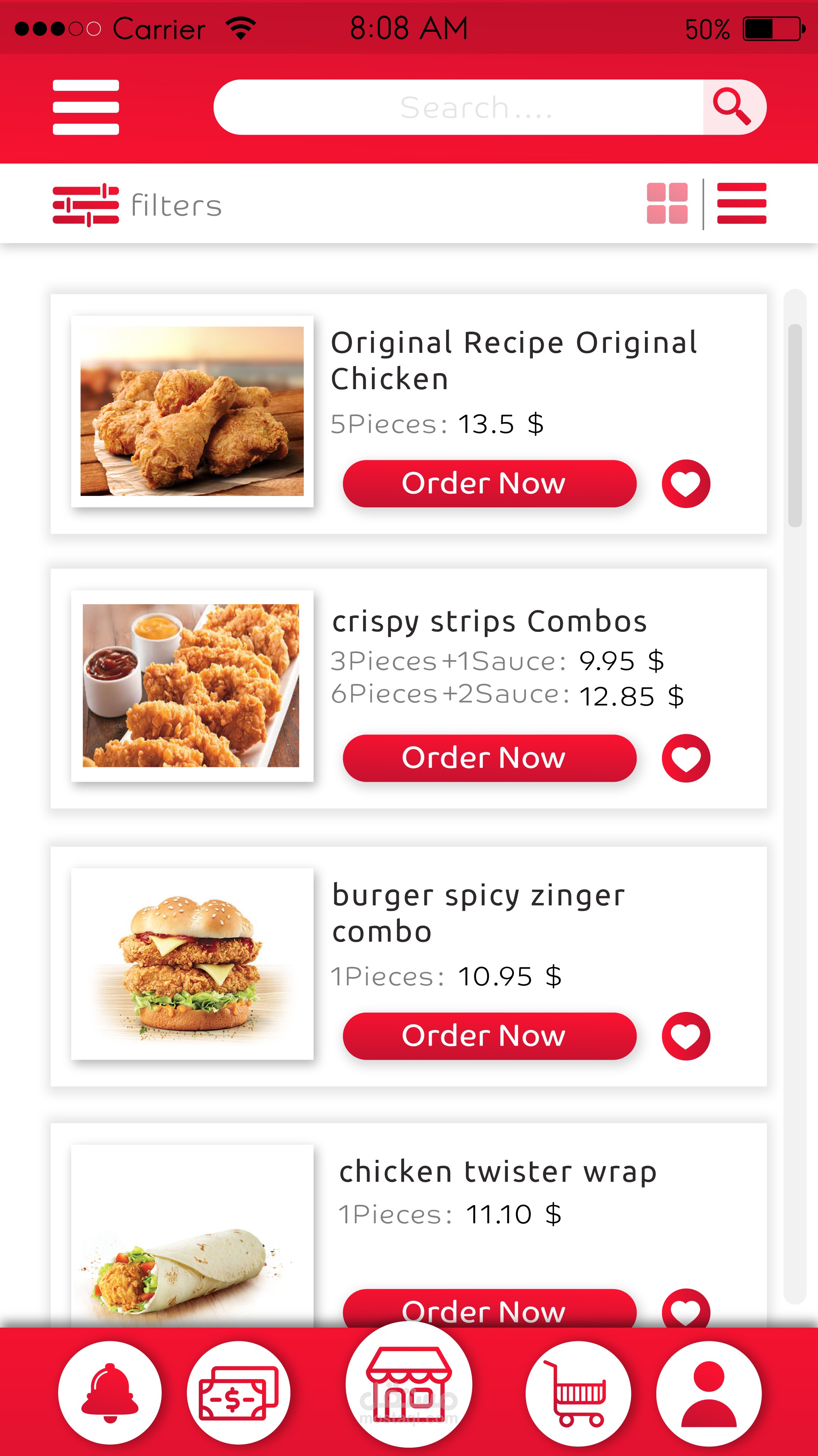Open the notifications bell tab
The width and height of the screenshot is (818, 1456).
110,1393
